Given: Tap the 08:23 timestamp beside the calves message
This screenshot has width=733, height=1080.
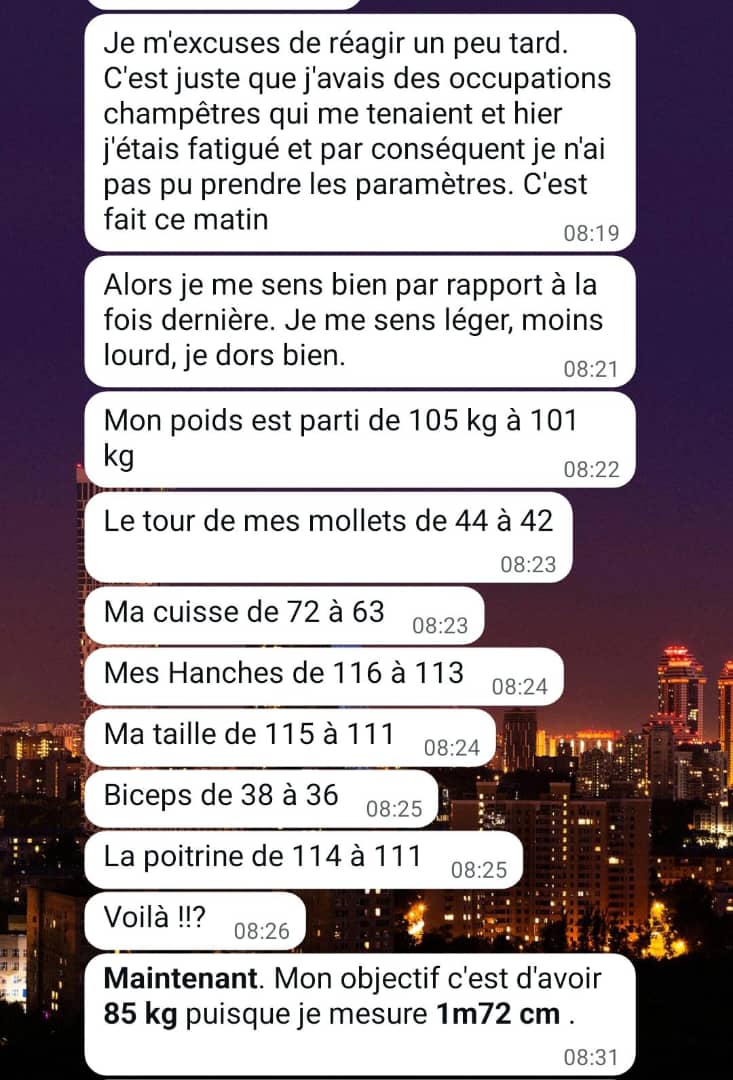Looking at the screenshot, I should [530, 564].
